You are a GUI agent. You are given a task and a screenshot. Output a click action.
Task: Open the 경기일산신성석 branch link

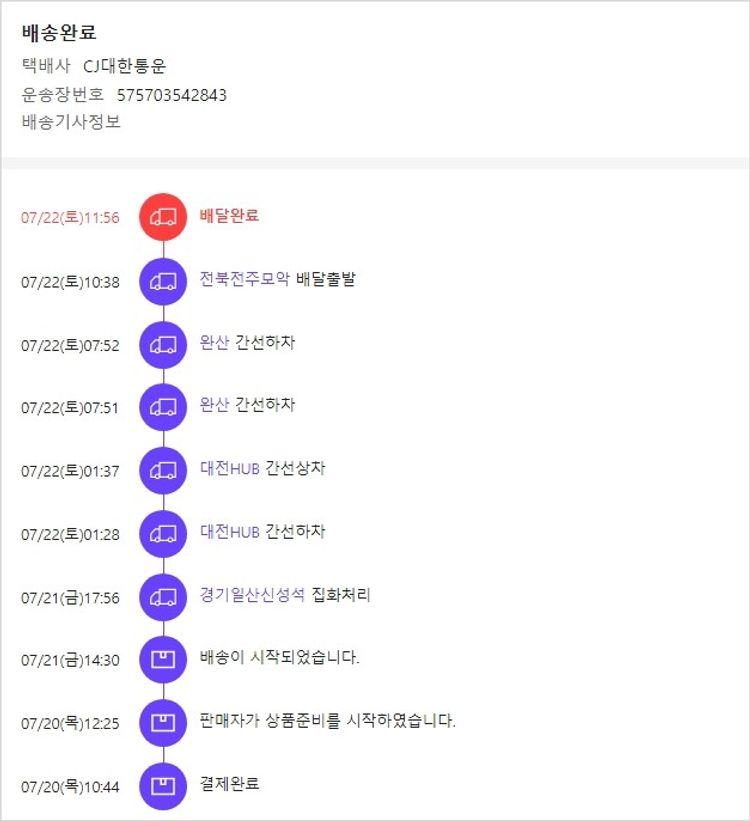pos(252,595)
